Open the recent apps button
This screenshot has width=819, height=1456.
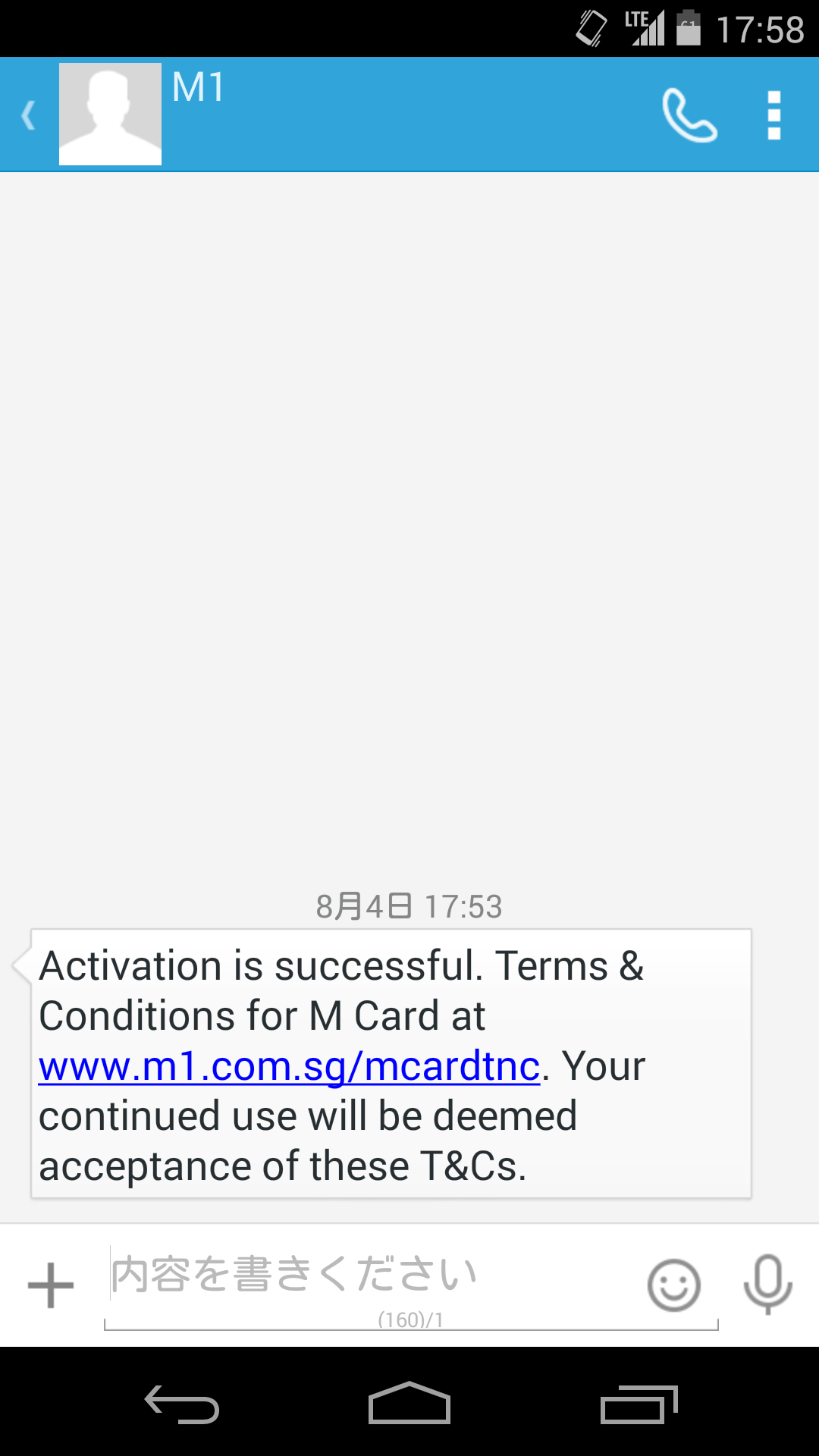[639, 1404]
